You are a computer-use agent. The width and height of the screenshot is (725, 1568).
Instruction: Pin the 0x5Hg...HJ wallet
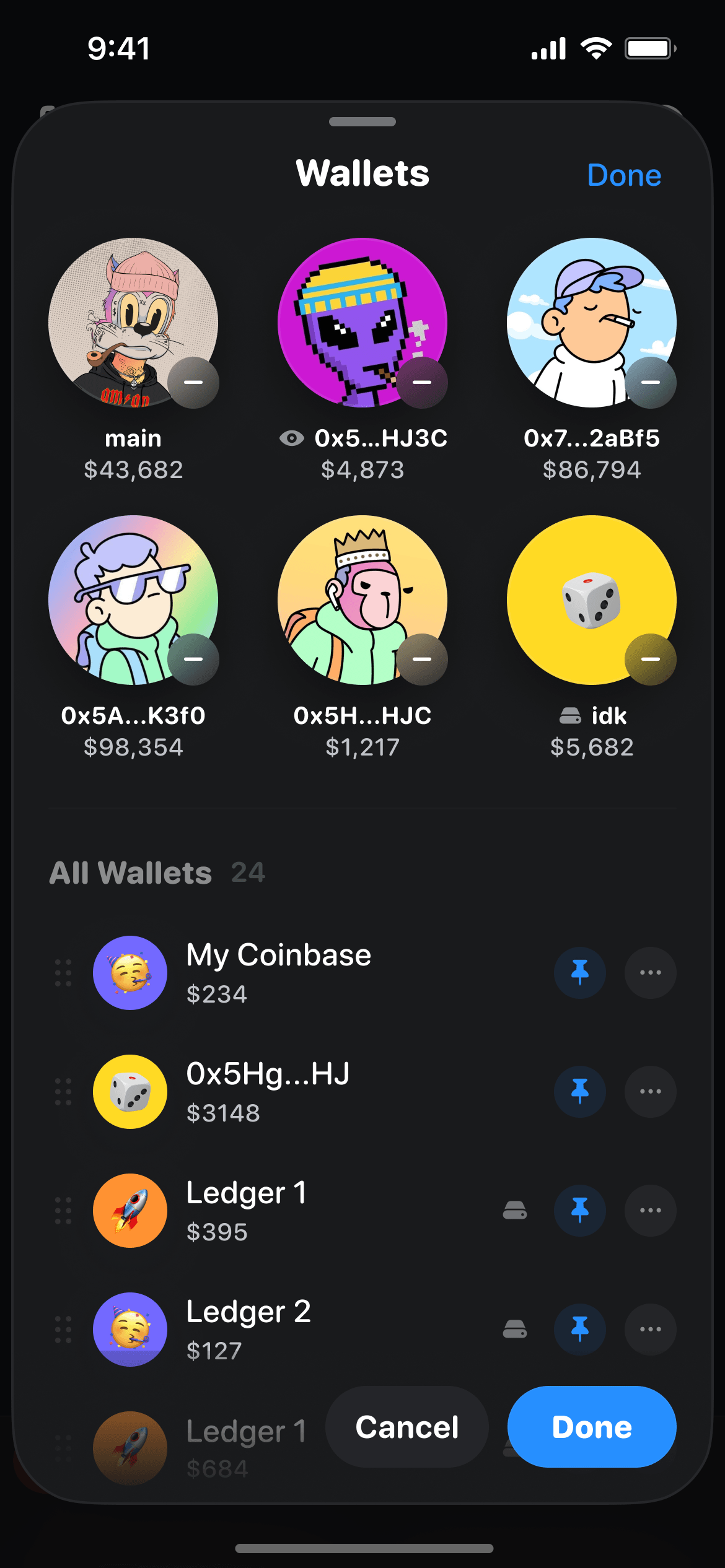(580, 1091)
